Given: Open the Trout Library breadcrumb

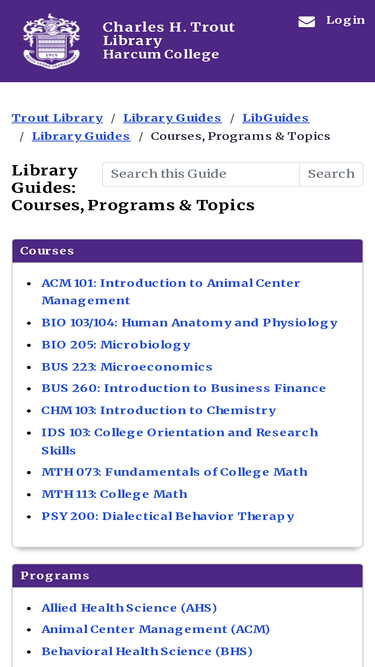Looking at the screenshot, I should click(x=57, y=118).
